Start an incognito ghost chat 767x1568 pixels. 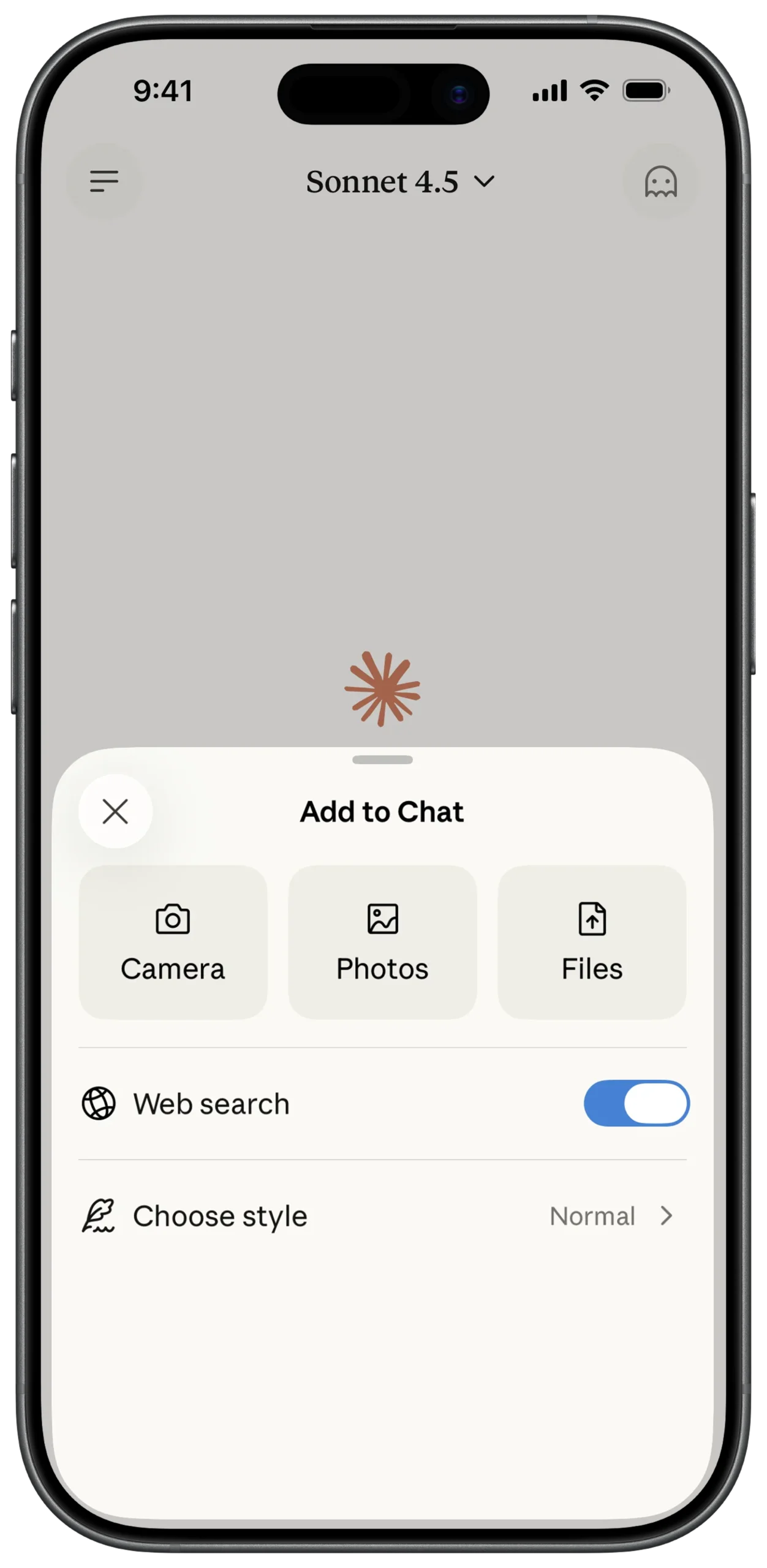pos(660,182)
